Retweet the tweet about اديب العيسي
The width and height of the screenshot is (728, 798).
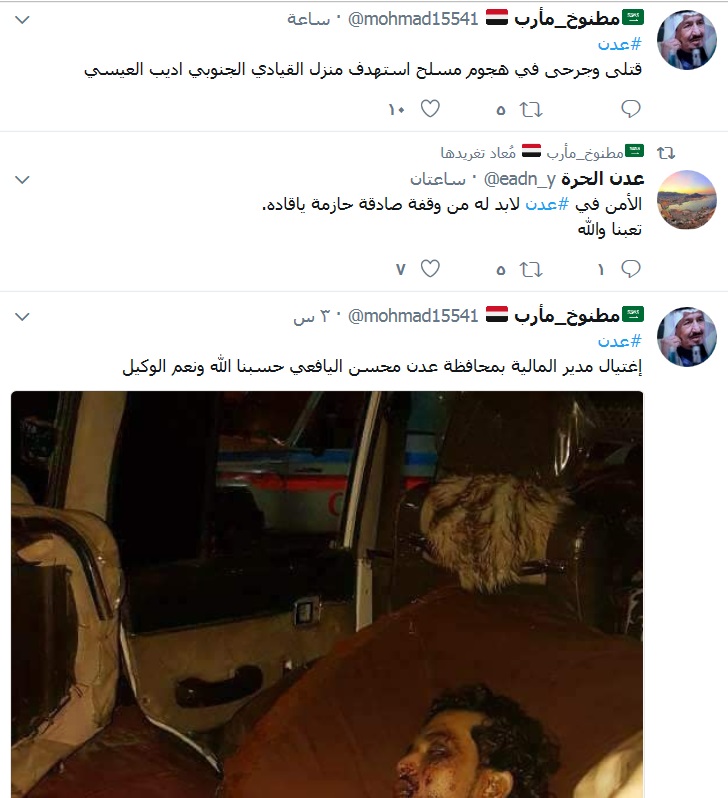(533, 108)
